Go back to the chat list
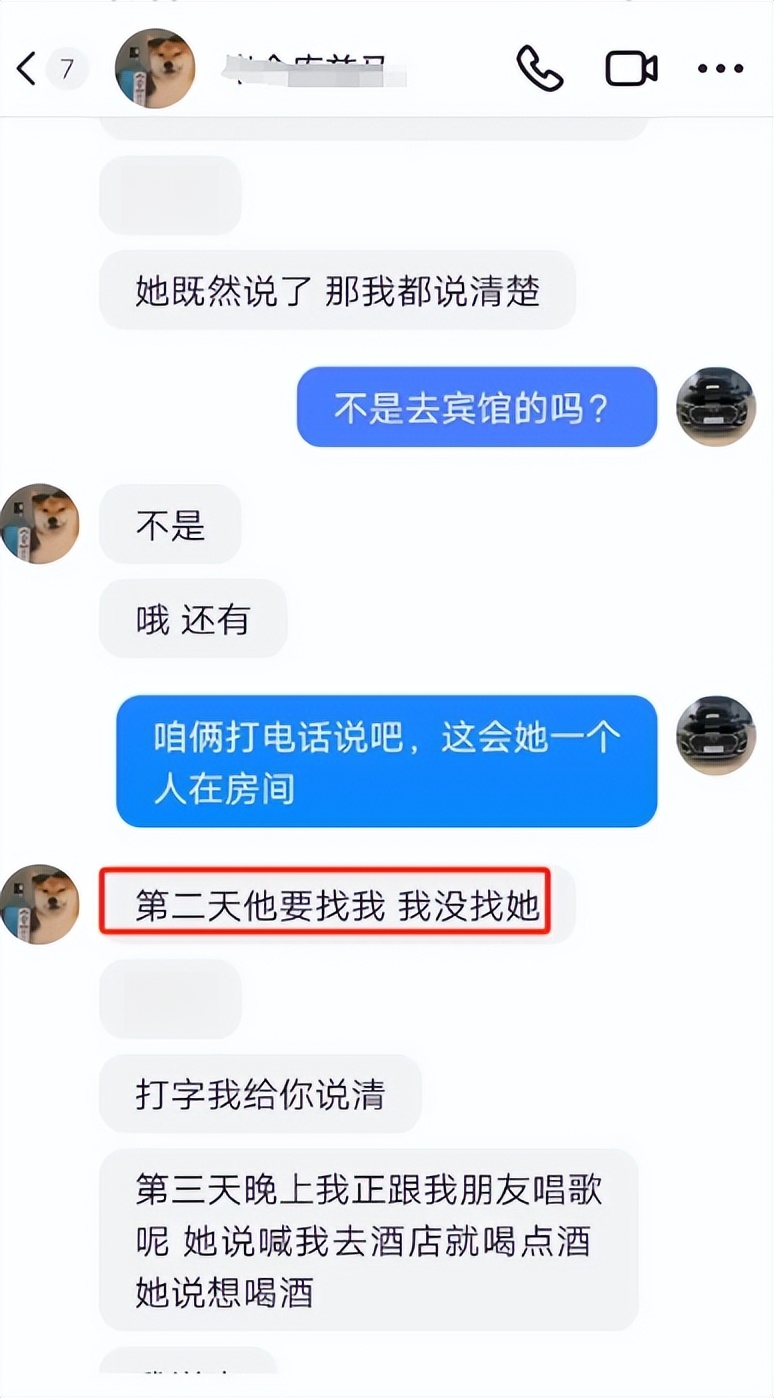Screen dimensions: 774x1398 pyautogui.click(x=28, y=69)
